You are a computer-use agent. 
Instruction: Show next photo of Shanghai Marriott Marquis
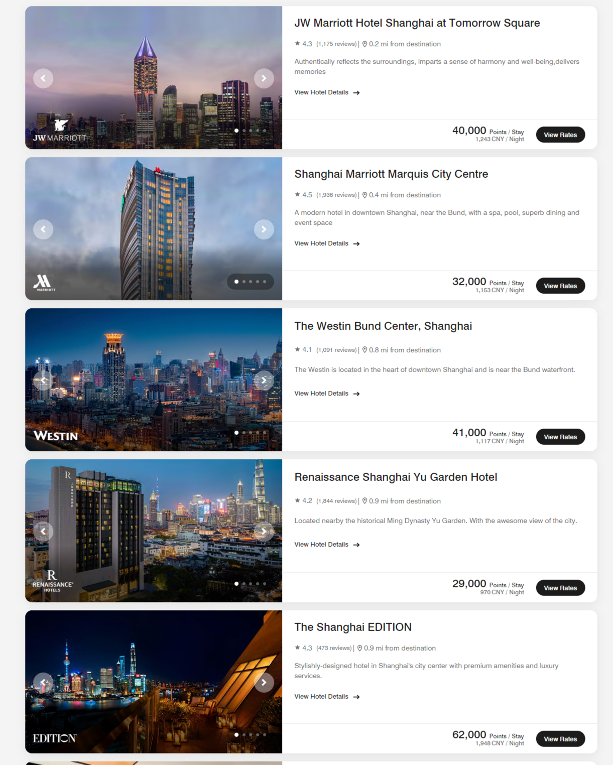point(264,229)
